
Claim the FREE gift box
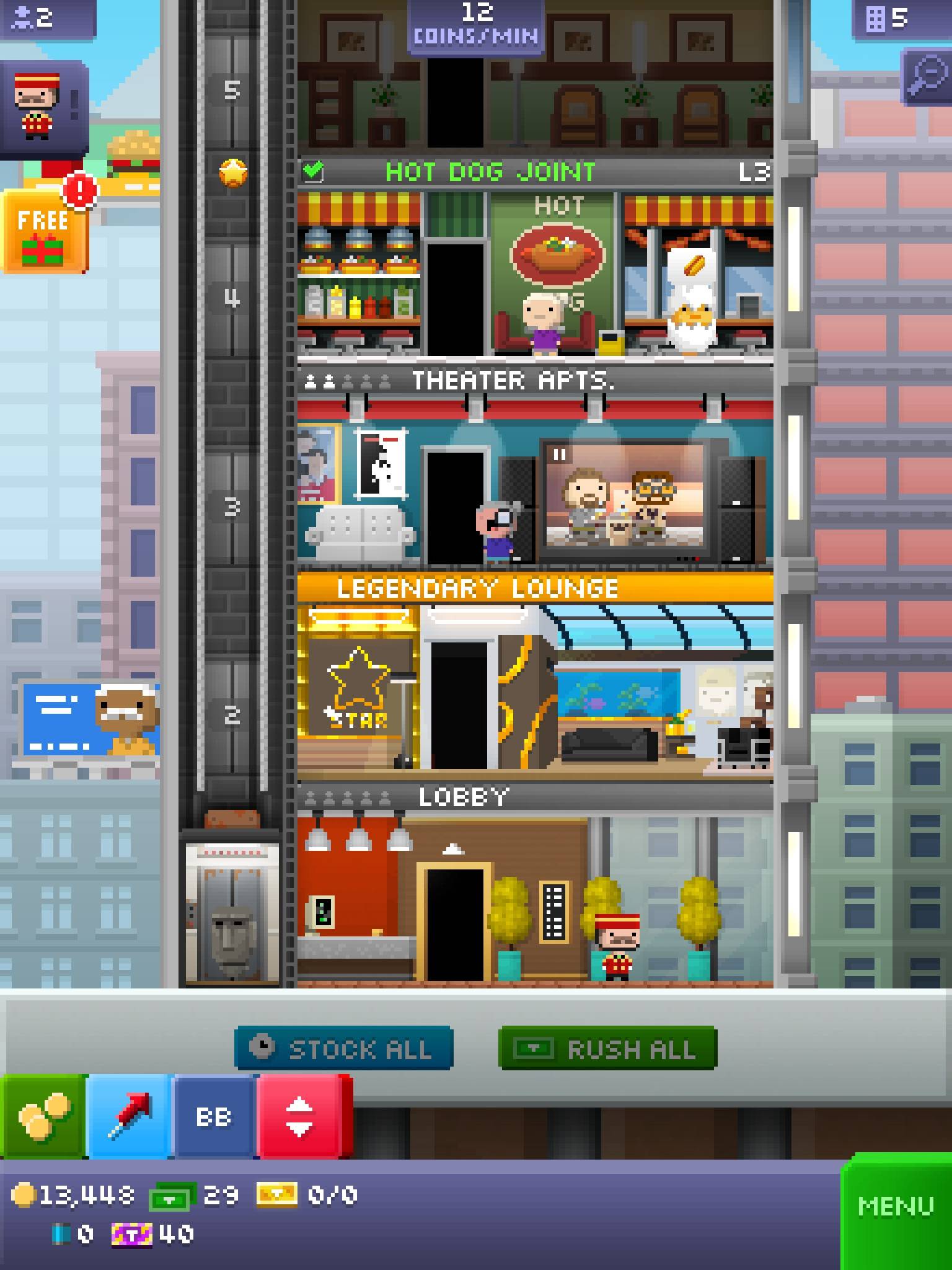coord(45,233)
